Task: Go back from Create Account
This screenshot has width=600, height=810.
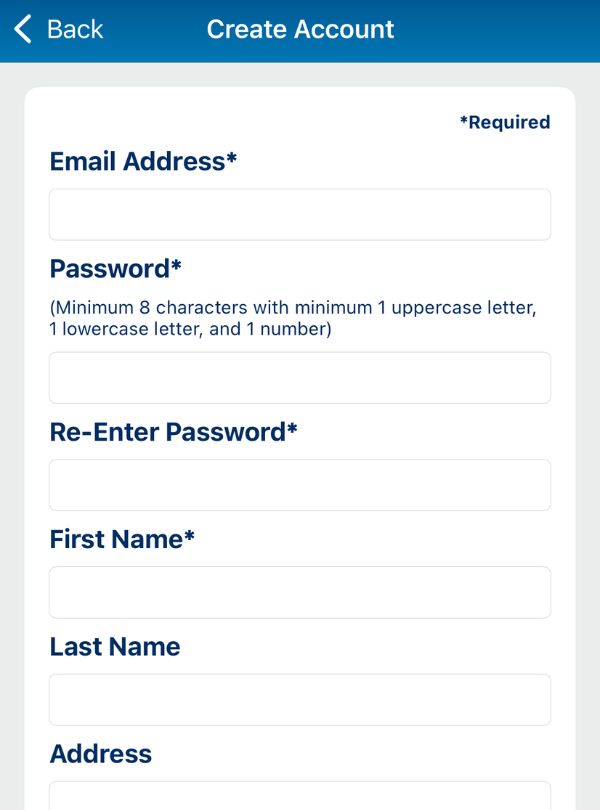Action: tap(58, 29)
